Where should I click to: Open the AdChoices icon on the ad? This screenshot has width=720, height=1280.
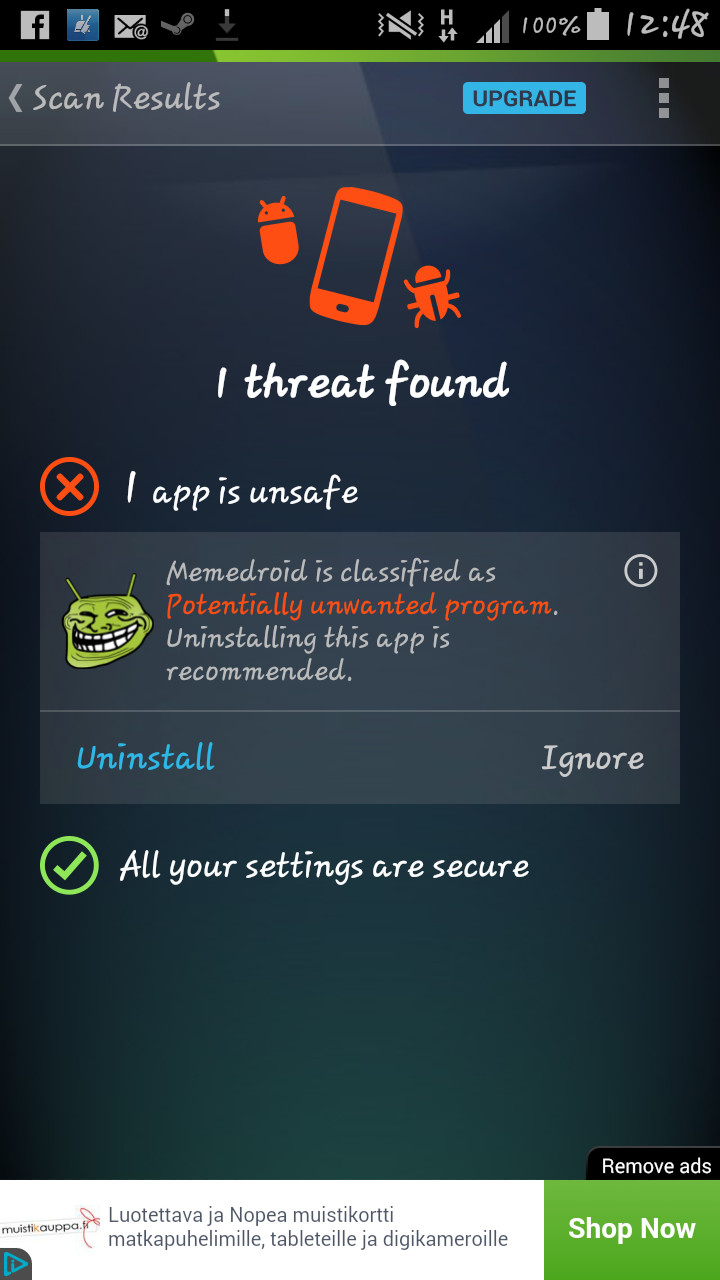14,1265
